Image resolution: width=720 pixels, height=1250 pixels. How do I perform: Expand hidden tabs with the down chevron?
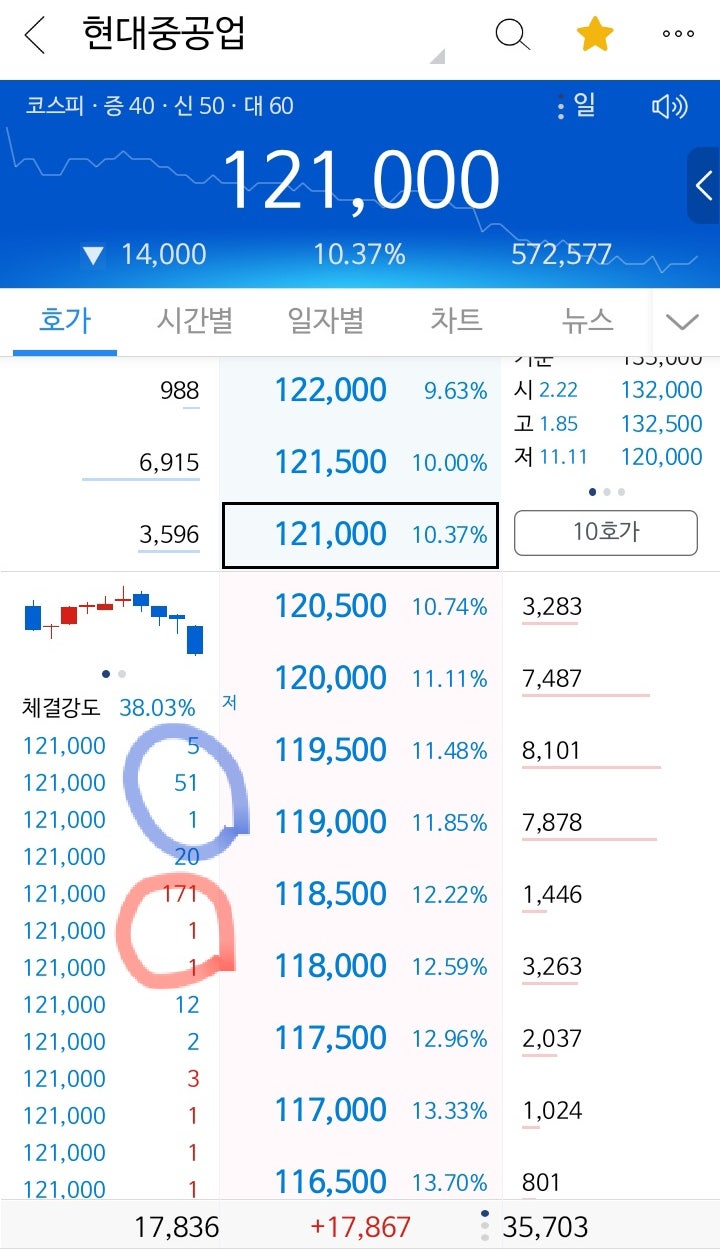(x=682, y=322)
